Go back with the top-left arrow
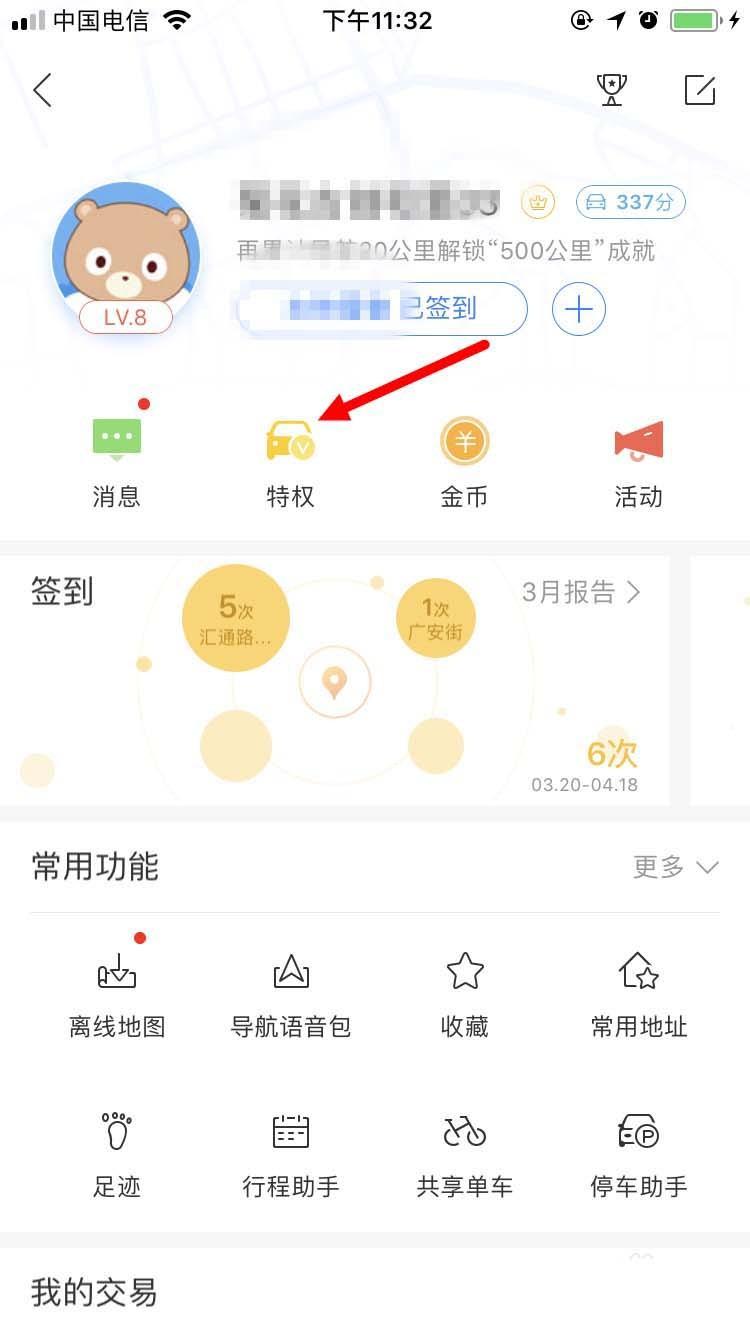This screenshot has height=1334, width=750. (42, 89)
